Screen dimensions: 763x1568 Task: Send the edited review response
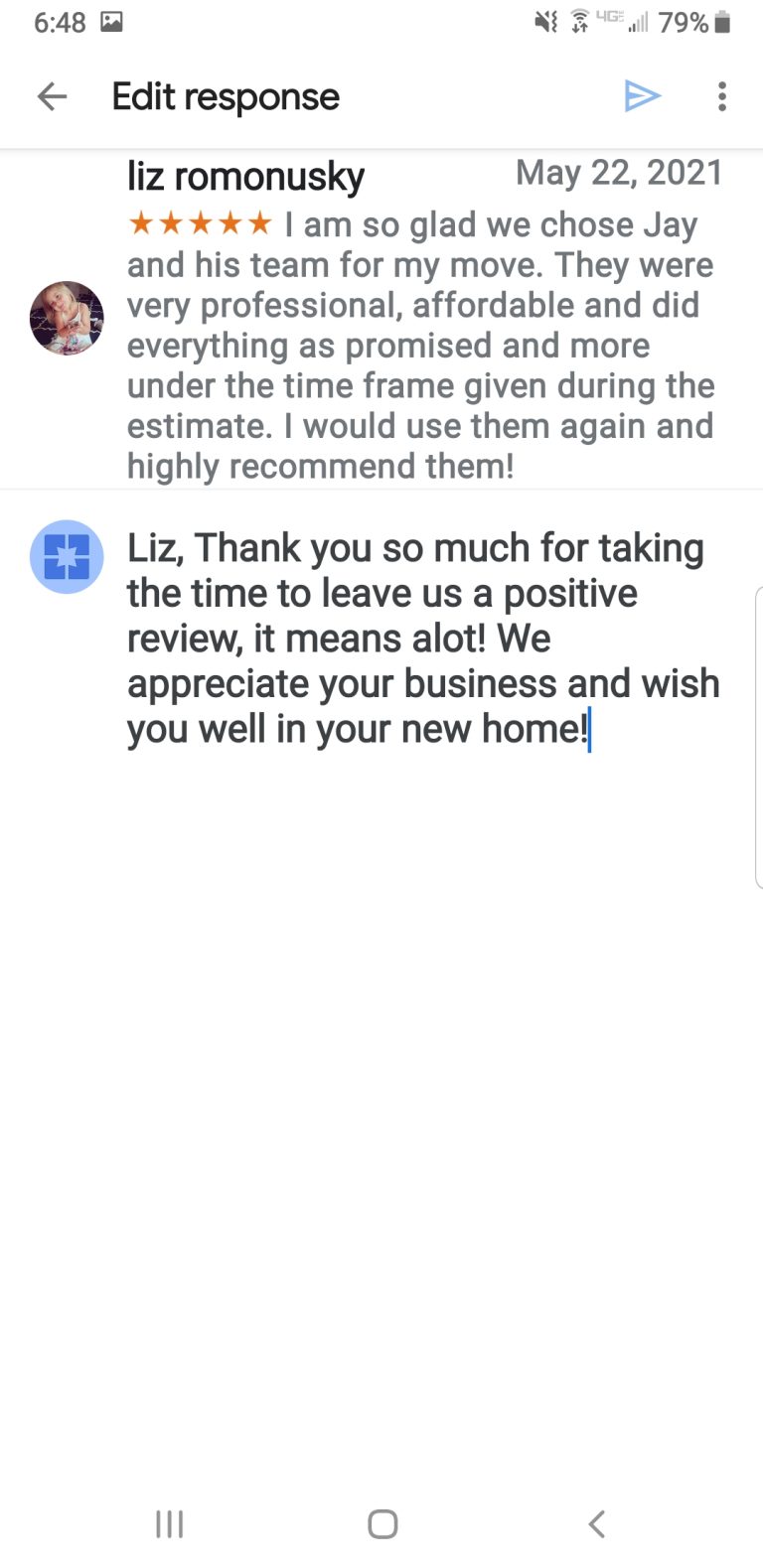pos(642,96)
